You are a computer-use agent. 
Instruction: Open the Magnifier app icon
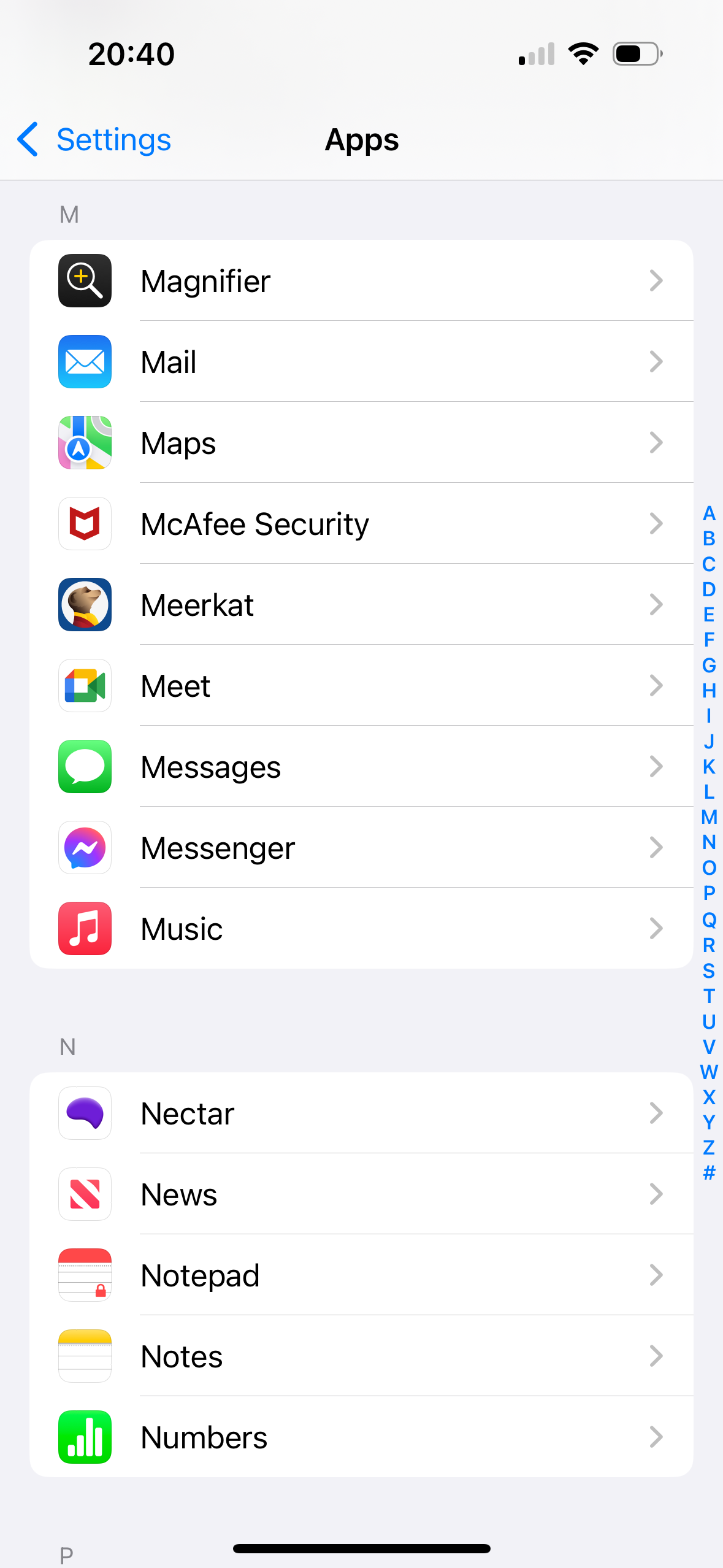pos(85,281)
